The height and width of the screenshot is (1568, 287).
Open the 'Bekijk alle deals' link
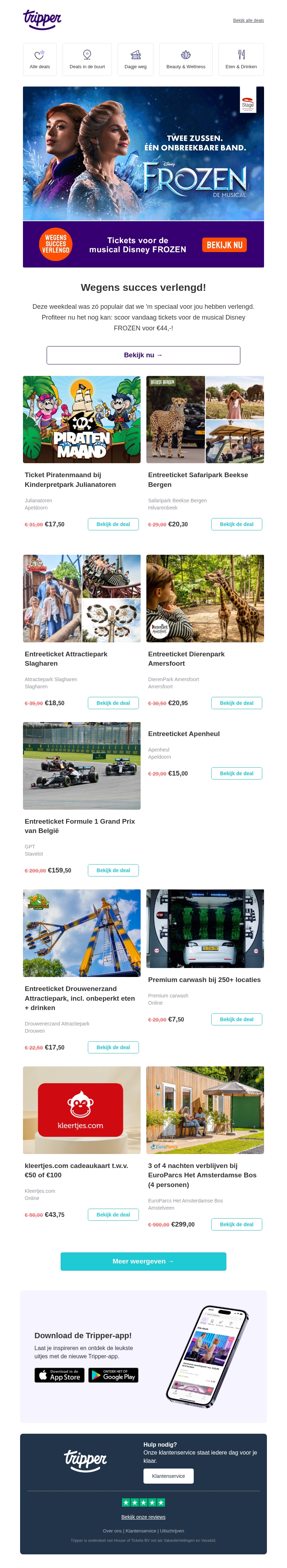pyautogui.click(x=248, y=21)
